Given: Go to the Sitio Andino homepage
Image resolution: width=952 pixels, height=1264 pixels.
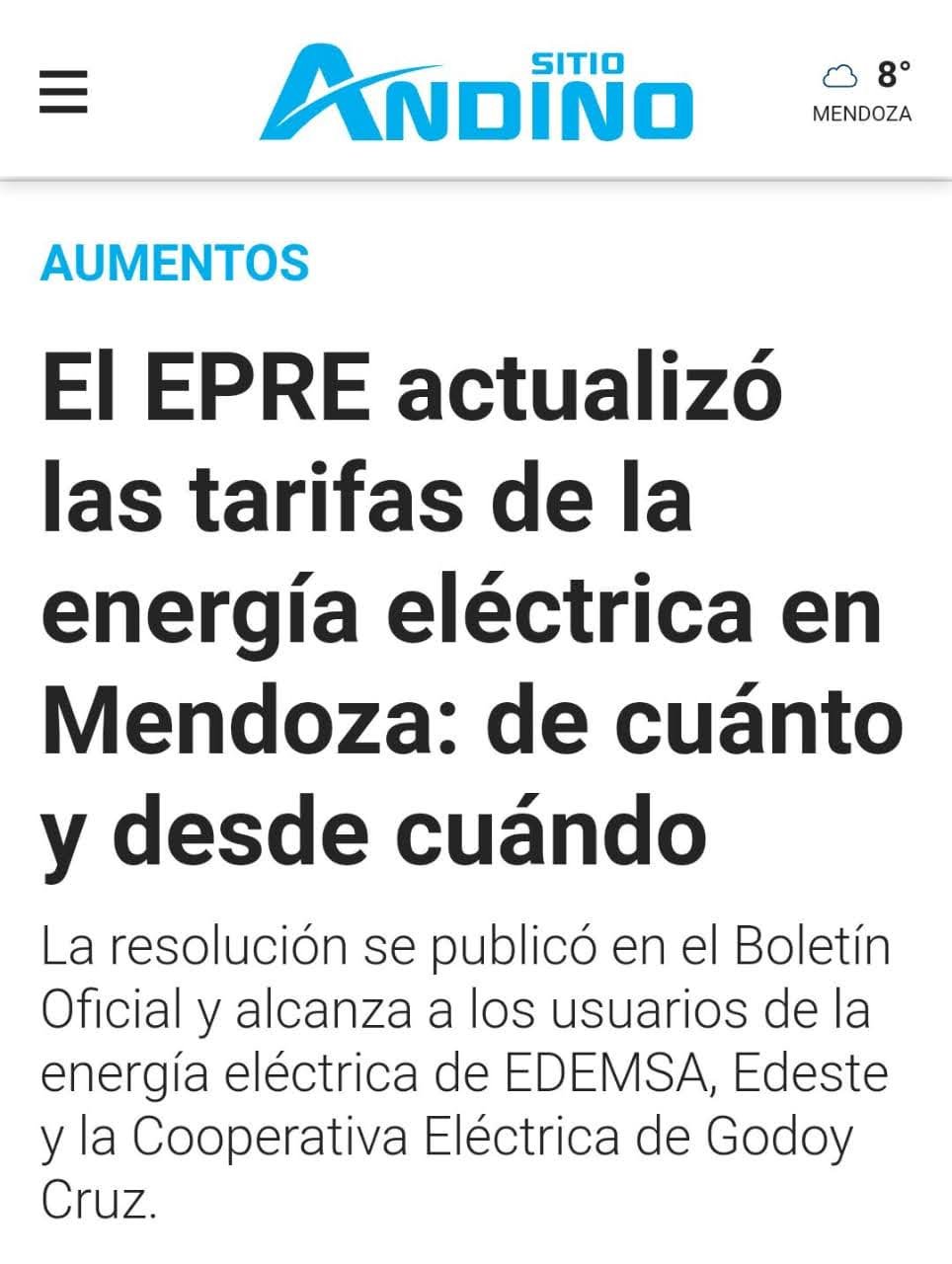Looking at the screenshot, I should pos(476,93).
